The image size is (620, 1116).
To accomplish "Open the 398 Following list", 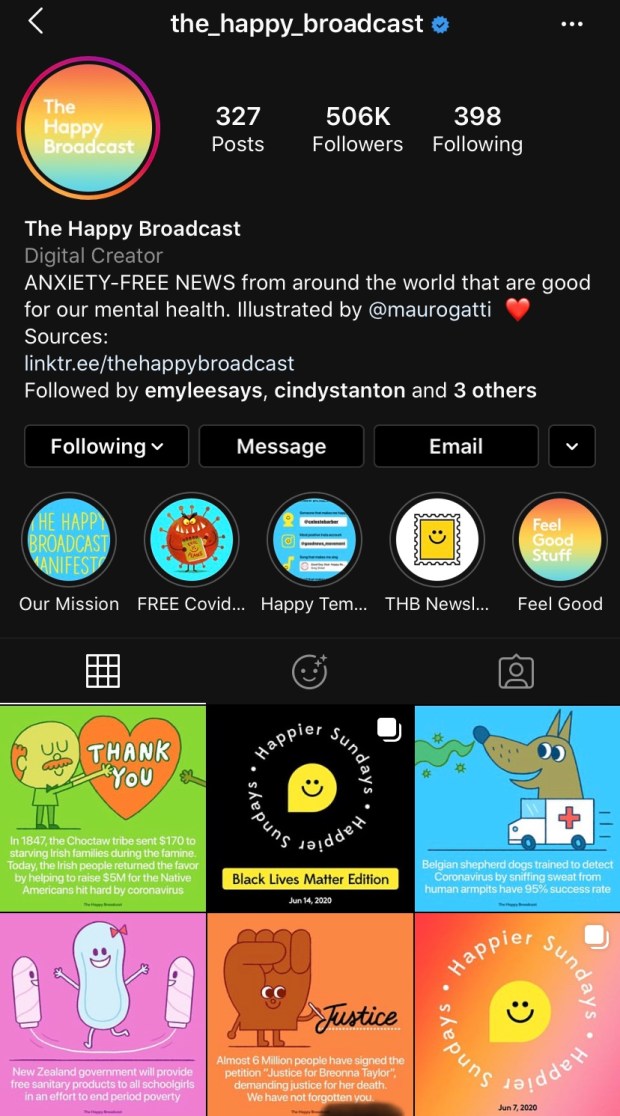I will pyautogui.click(x=477, y=129).
